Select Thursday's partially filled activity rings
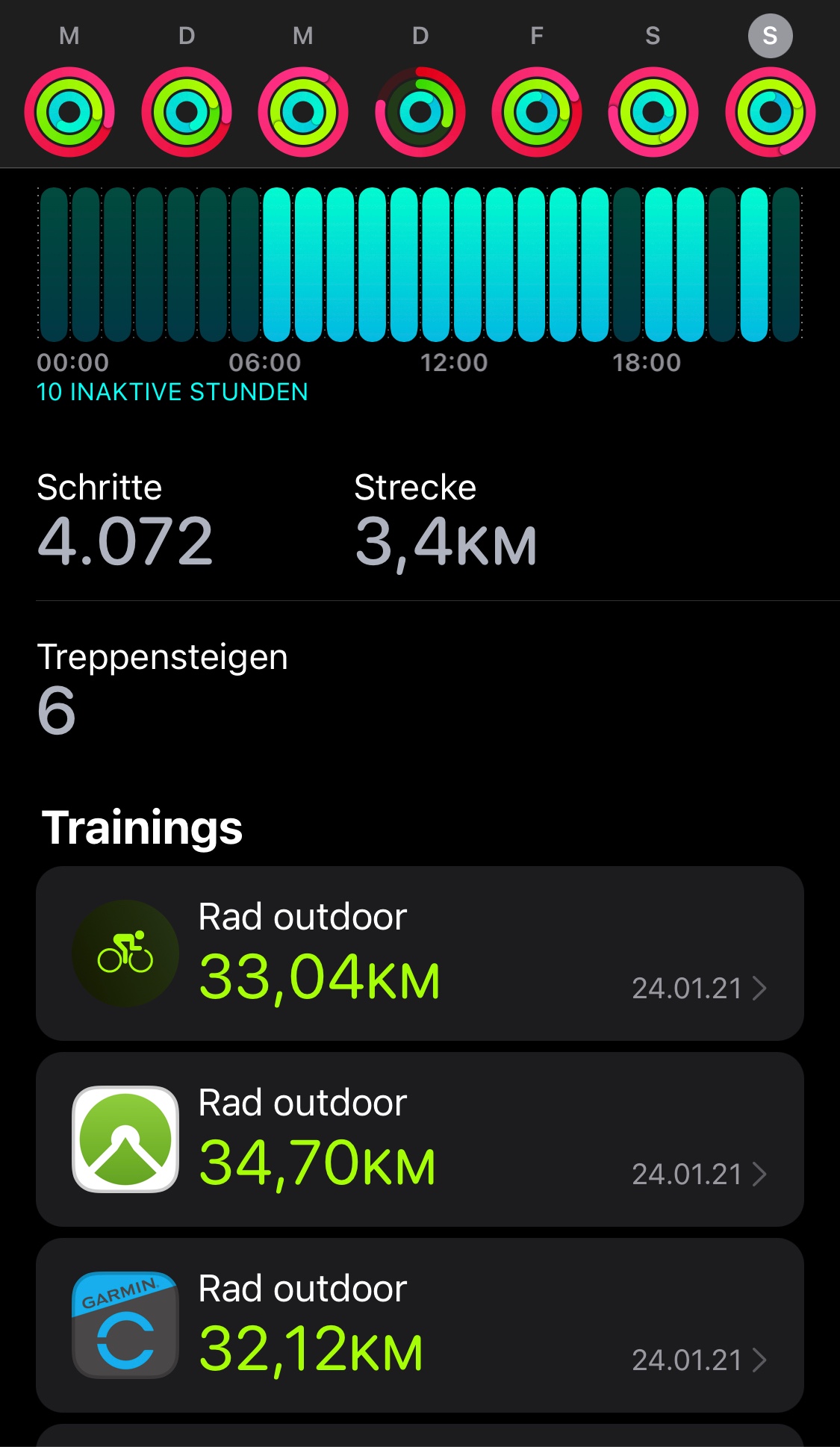Viewport: 840px width, 1447px height. 420,112
